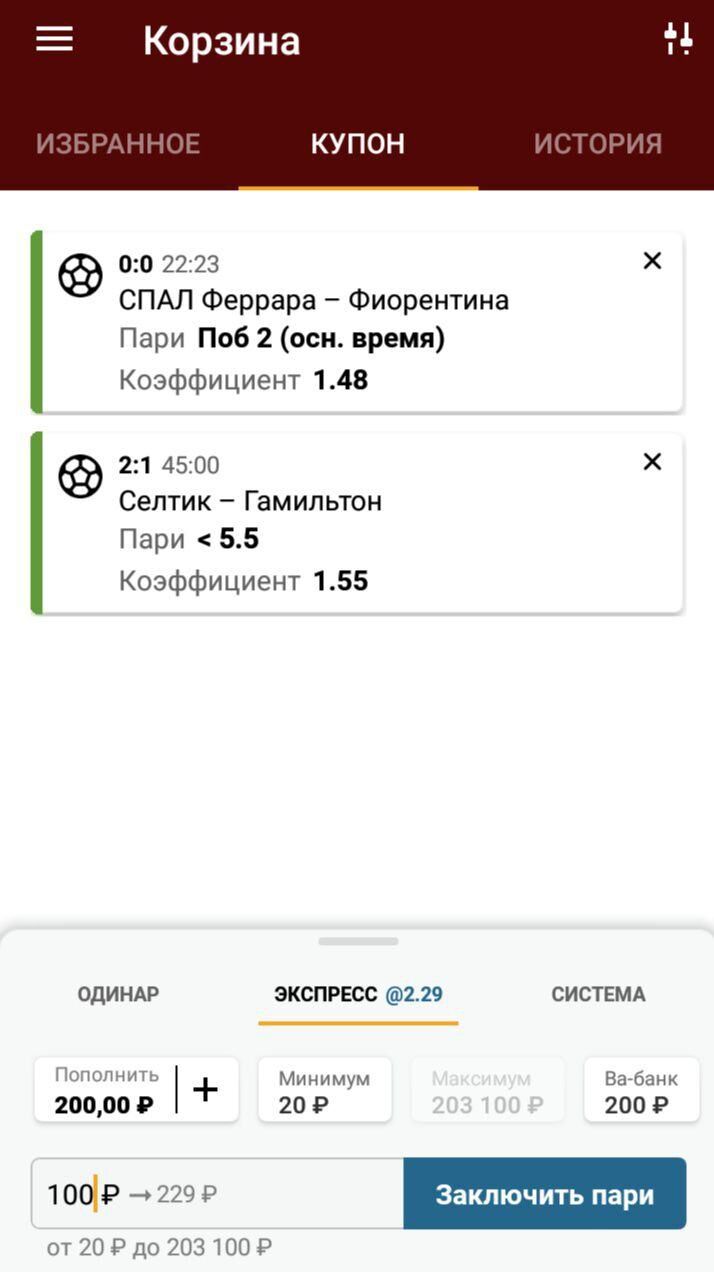
Task: Edit the 100 ₽ stake amount field
Action: (x=218, y=1194)
